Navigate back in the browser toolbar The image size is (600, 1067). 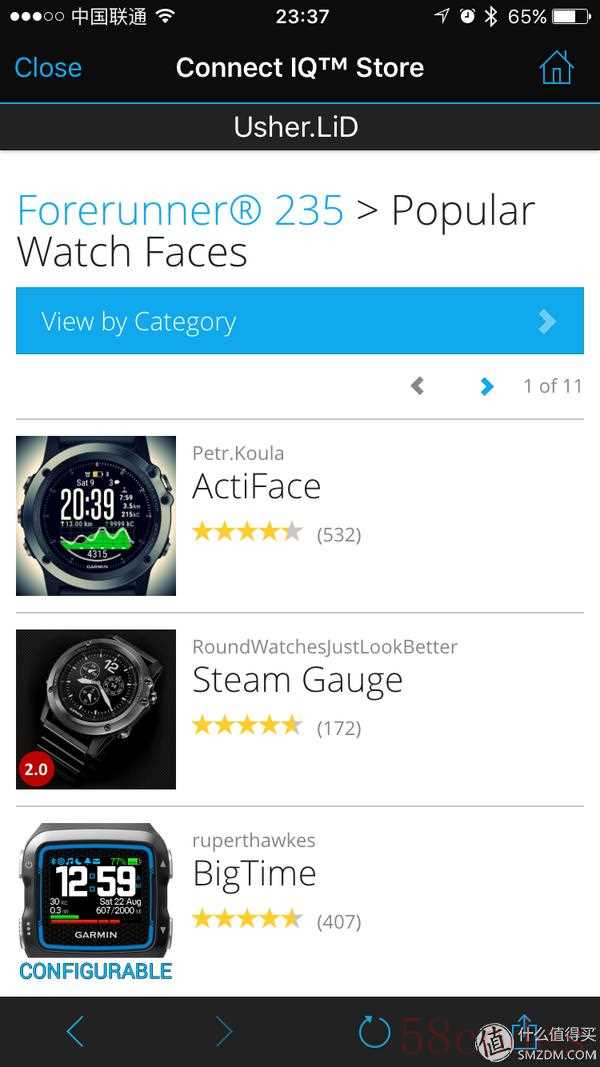pyautogui.click(x=75, y=1031)
